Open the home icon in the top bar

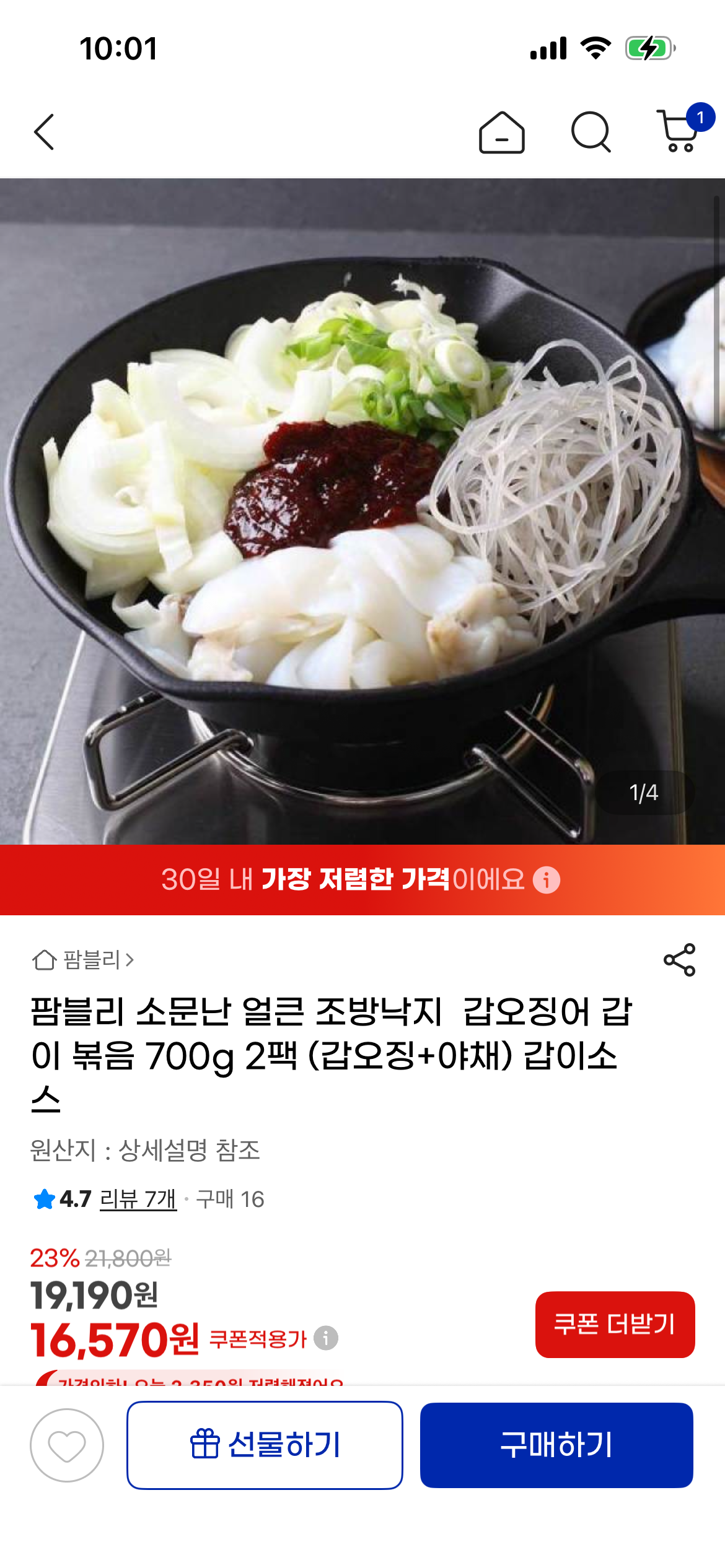click(x=501, y=132)
